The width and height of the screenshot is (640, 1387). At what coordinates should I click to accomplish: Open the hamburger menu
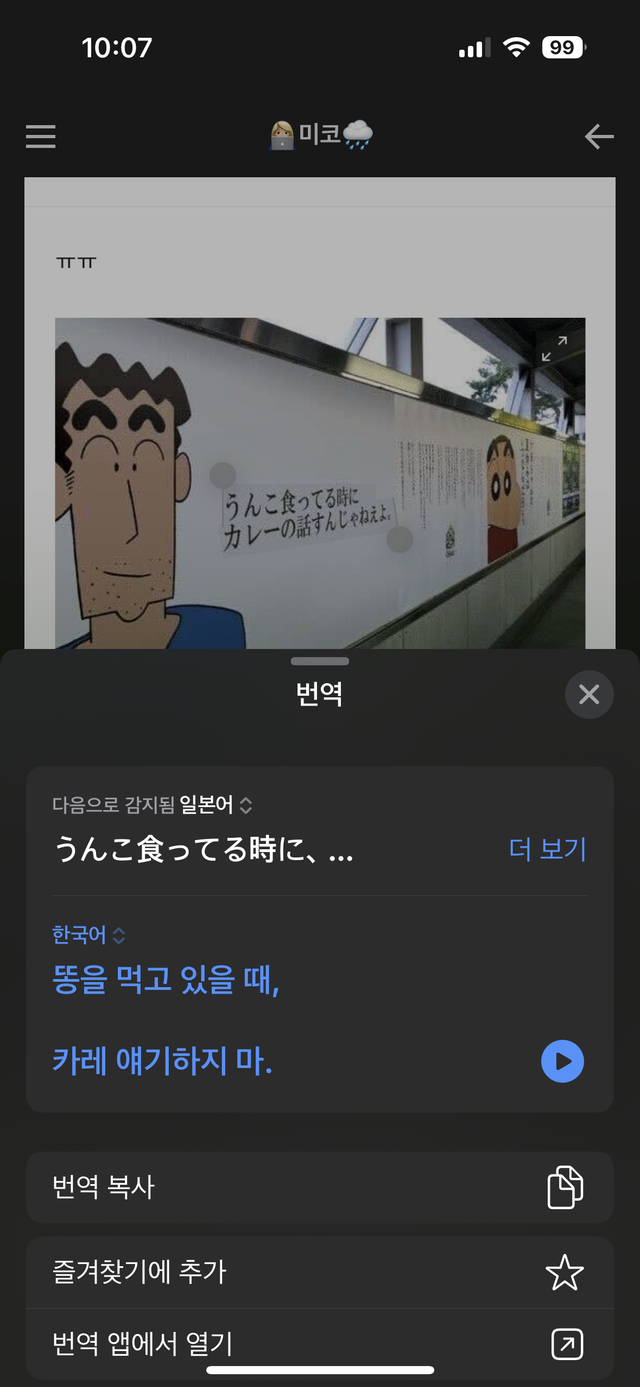41,136
